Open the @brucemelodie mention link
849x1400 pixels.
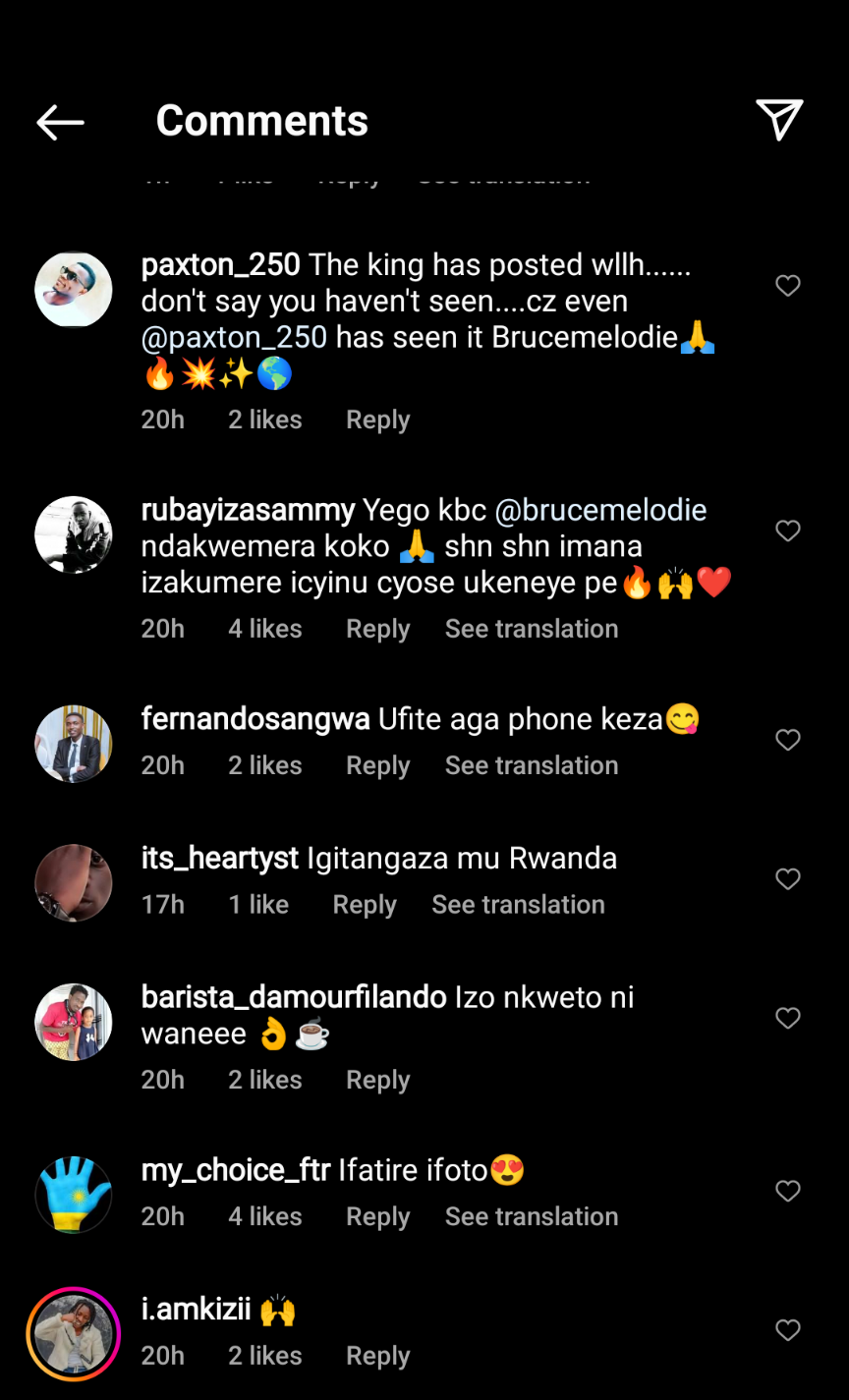pos(600,510)
